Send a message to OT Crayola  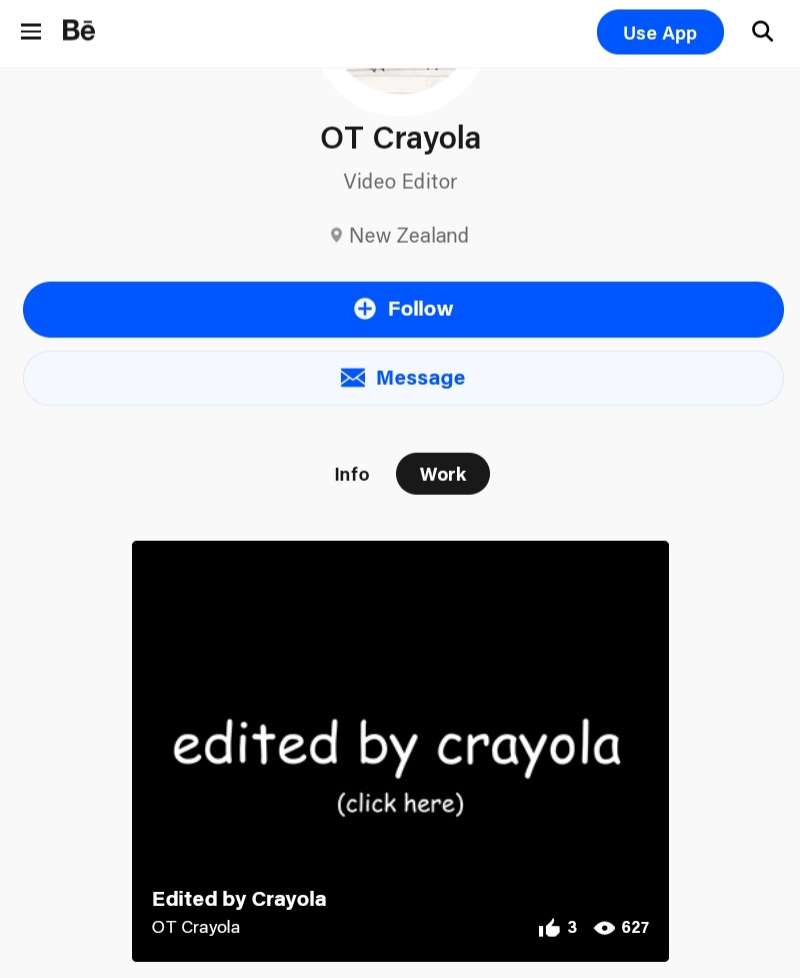point(403,378)
